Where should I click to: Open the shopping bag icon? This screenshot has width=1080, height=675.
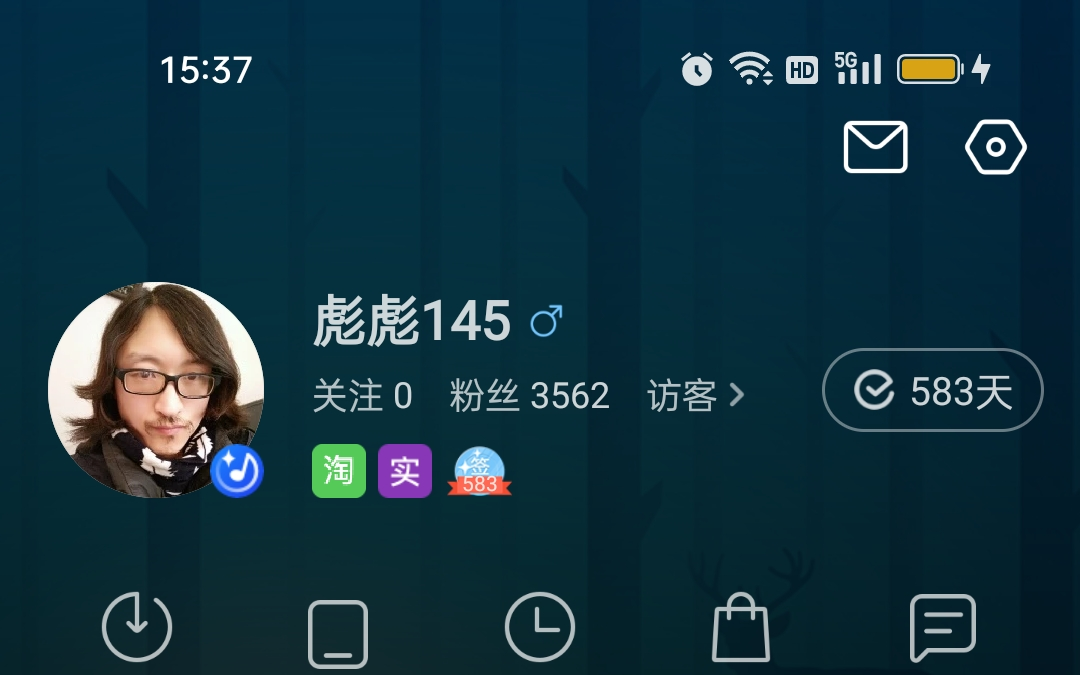tap(740, 628)
